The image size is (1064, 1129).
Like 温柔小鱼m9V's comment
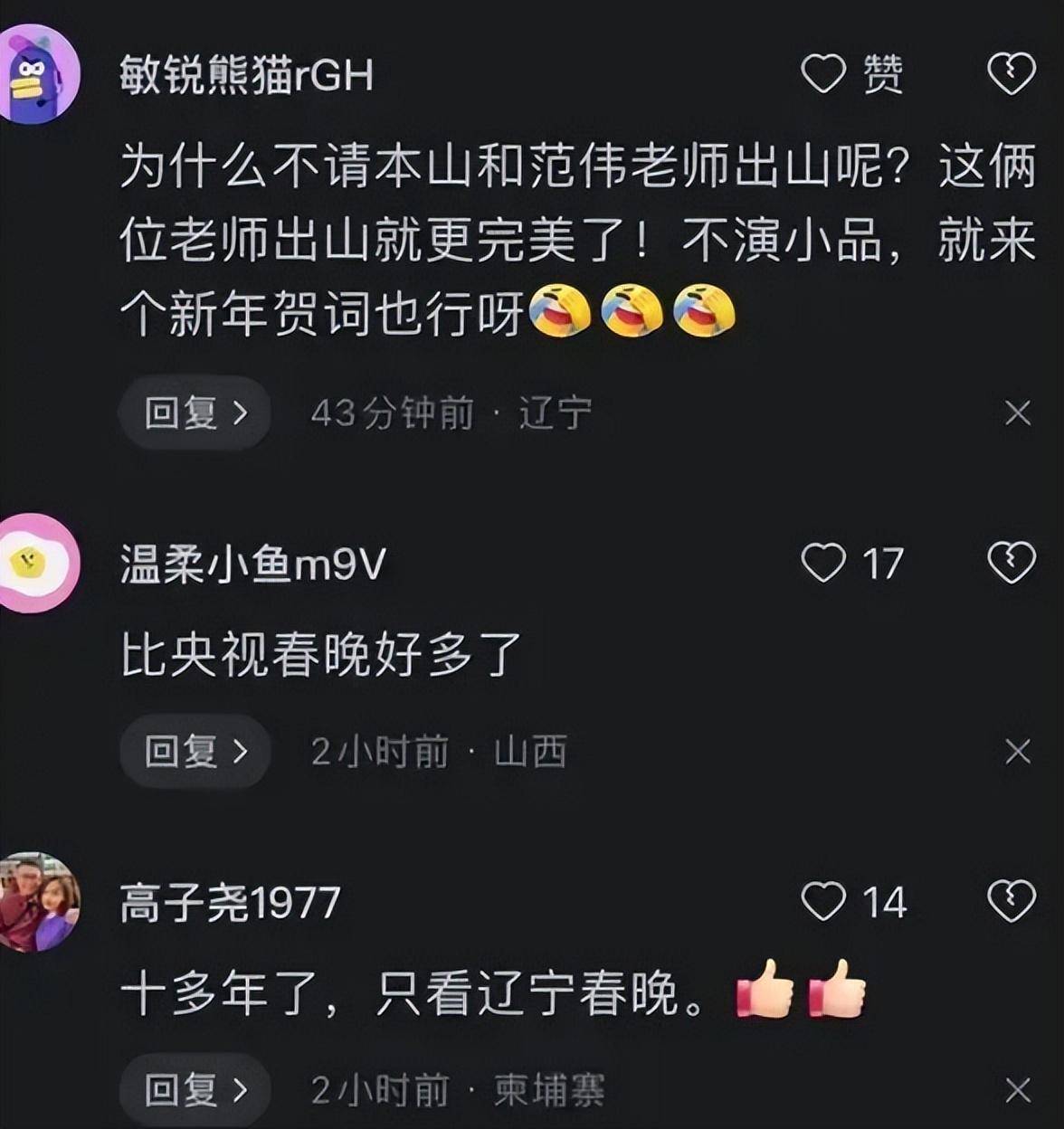pyautogui.click(x=823, y=563)
